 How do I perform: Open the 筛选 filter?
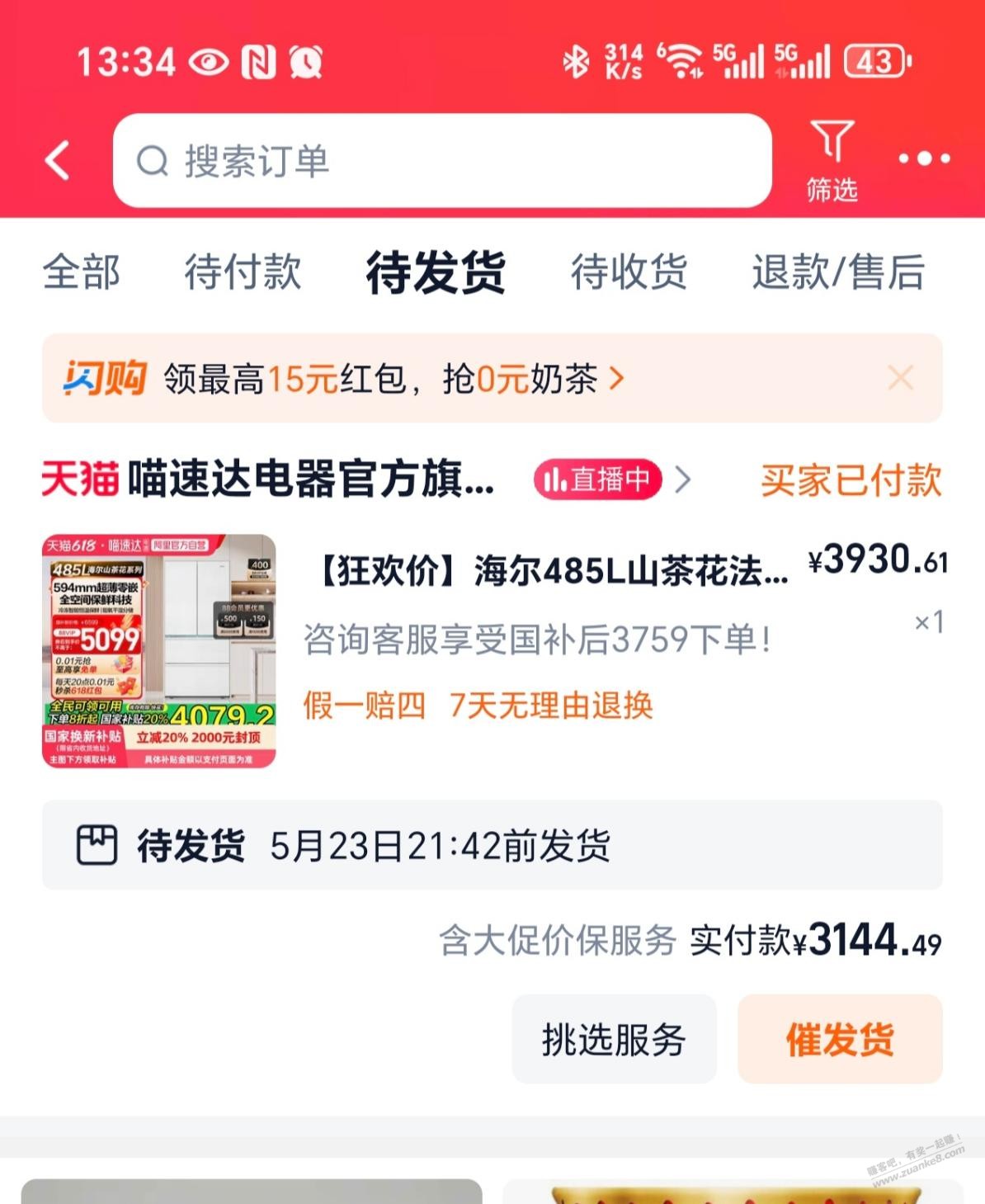(x=832, y=161)
